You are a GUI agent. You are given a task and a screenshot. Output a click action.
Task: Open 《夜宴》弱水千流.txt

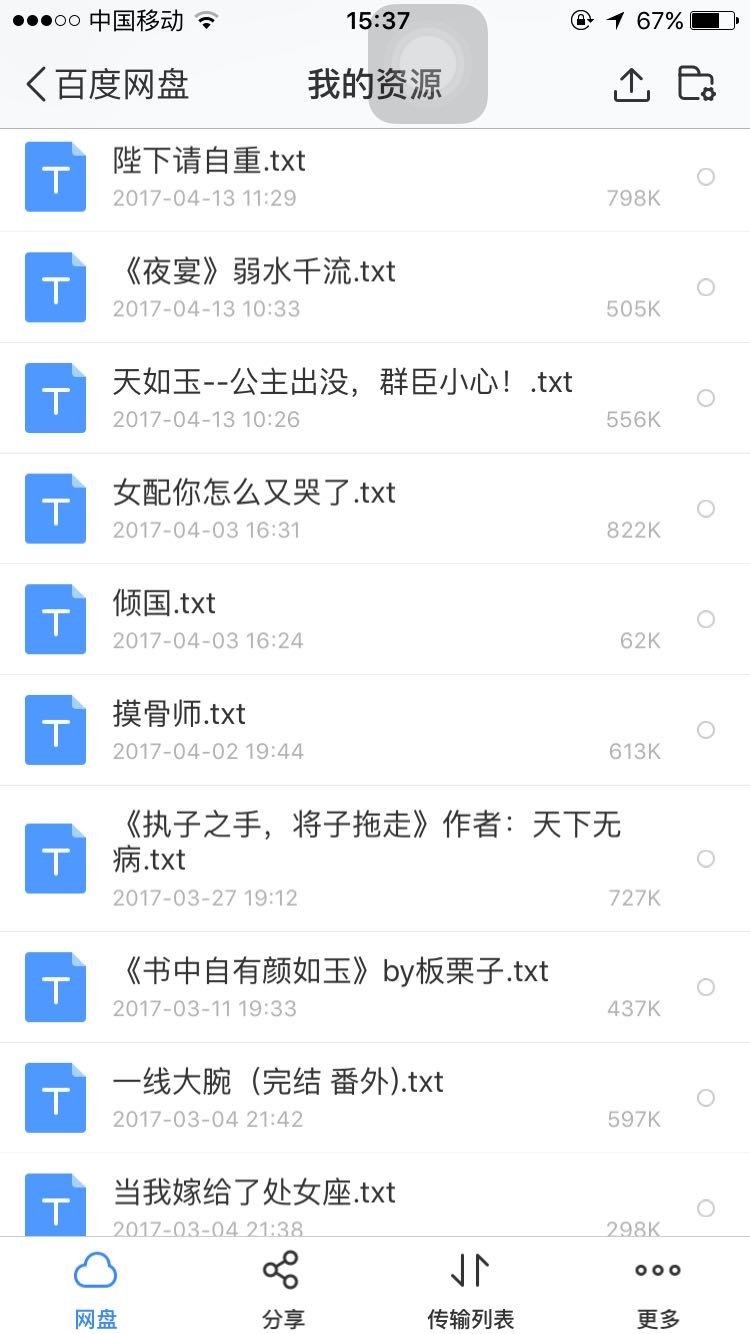coord(375,287)
